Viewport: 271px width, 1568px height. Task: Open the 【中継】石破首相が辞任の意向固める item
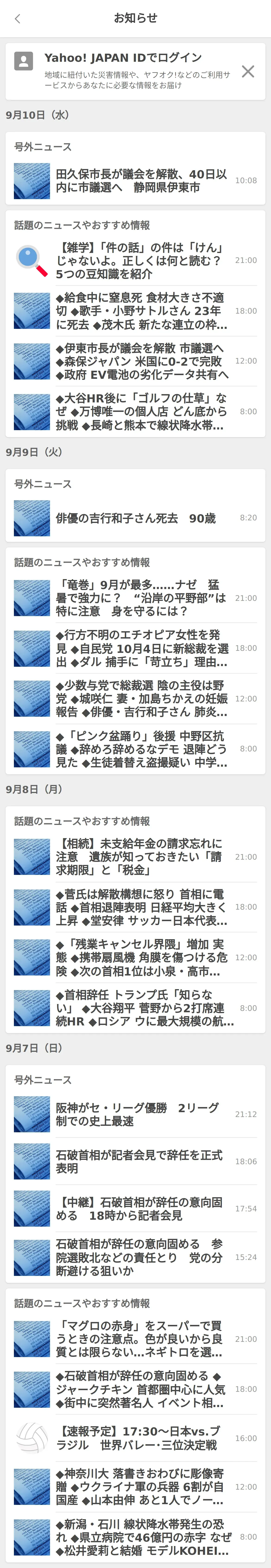coord(141,1208)
